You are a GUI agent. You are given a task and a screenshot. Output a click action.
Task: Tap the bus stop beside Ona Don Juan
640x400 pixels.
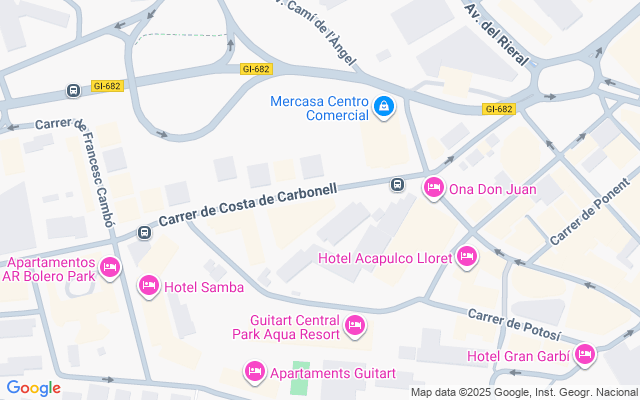click(397, 184)
